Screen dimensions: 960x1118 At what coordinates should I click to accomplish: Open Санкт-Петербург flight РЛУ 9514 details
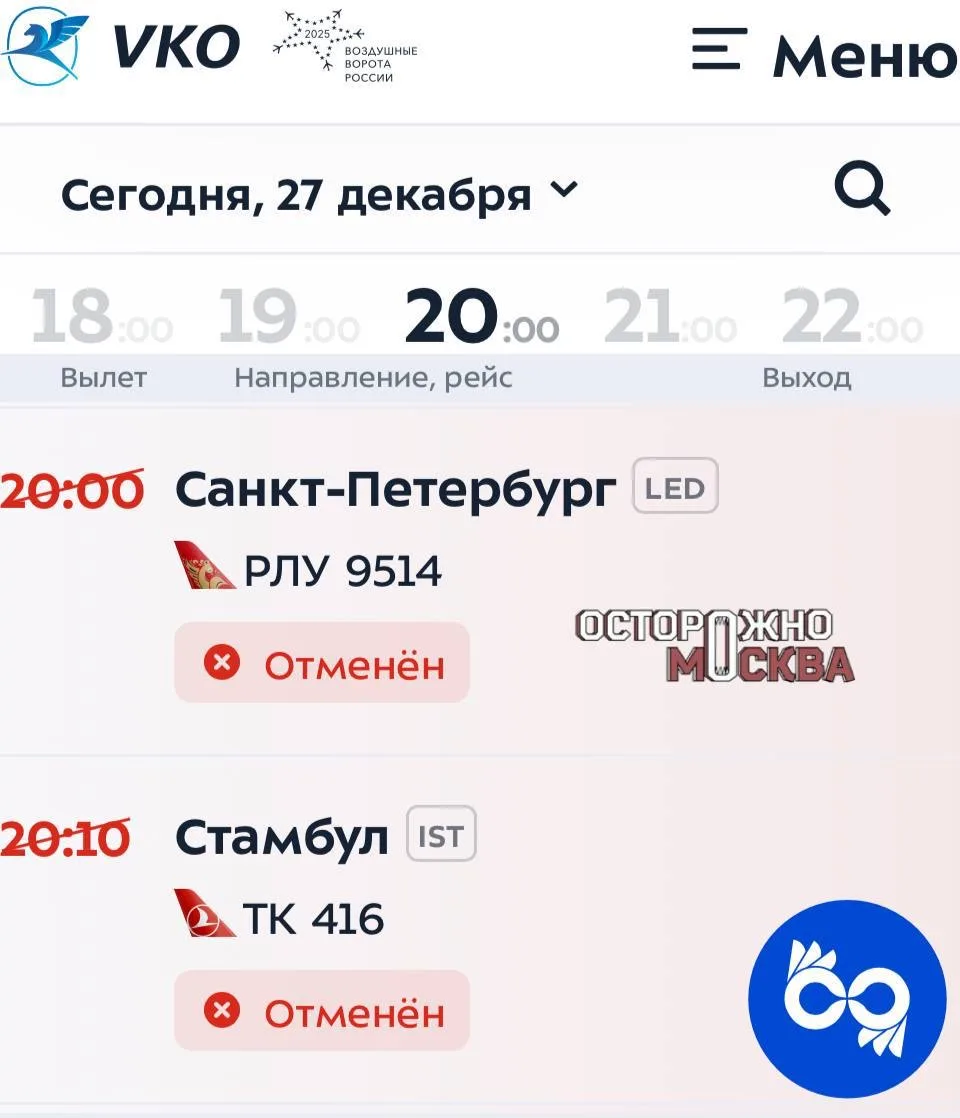(x=395, y=490)
